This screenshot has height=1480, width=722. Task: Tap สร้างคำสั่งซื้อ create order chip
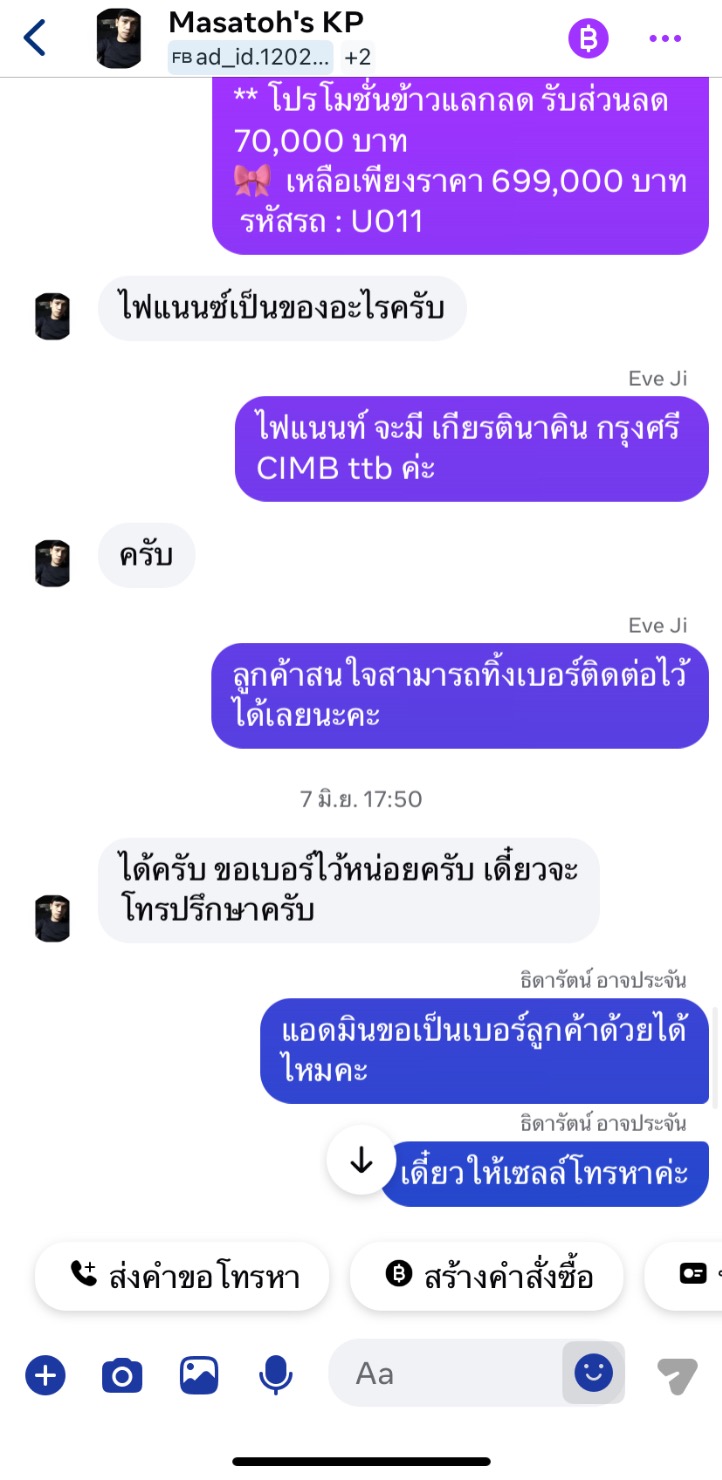point(487,1276)
